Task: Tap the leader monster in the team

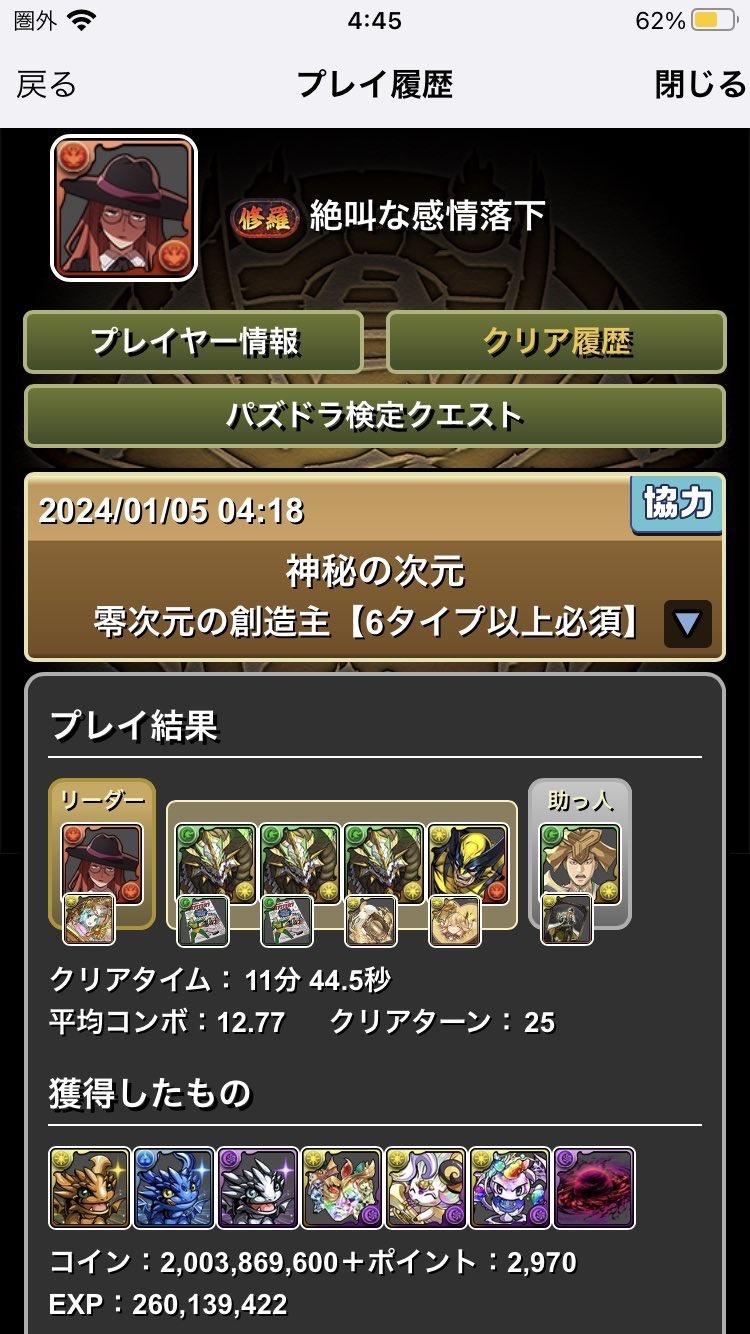Action: 102,862
